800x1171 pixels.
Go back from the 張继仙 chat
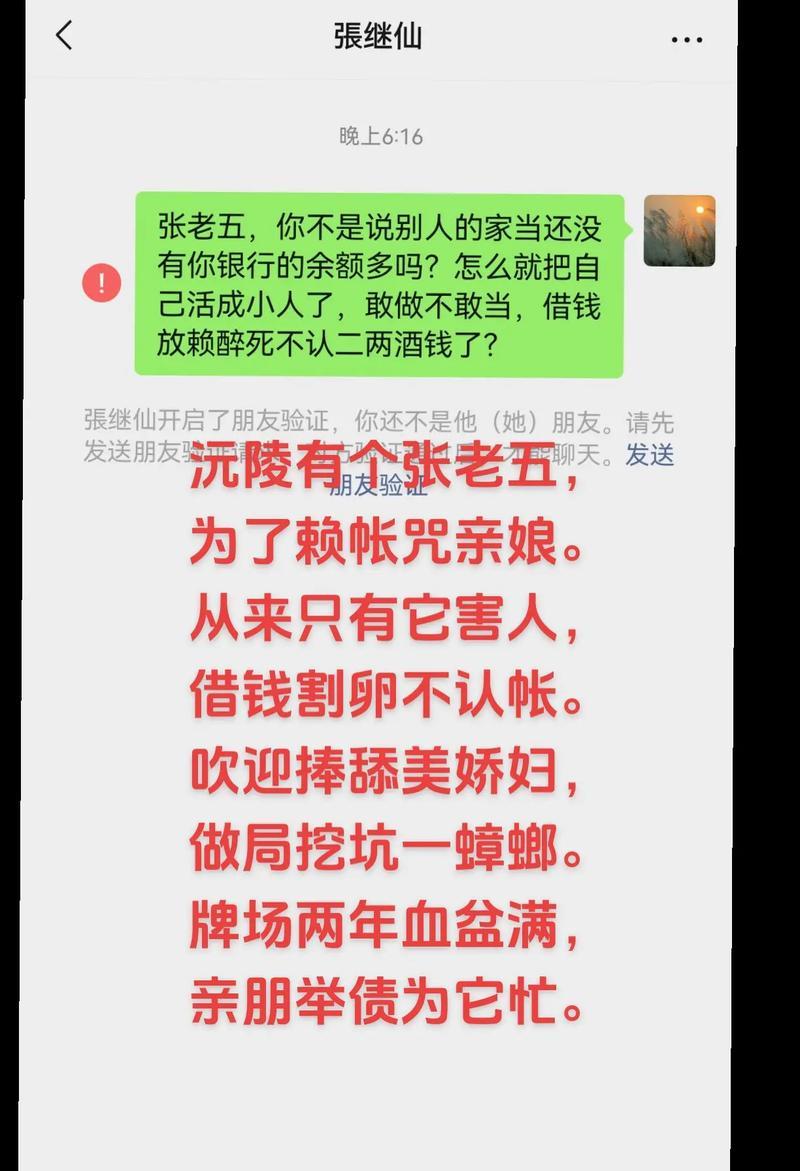coord(64,36)
